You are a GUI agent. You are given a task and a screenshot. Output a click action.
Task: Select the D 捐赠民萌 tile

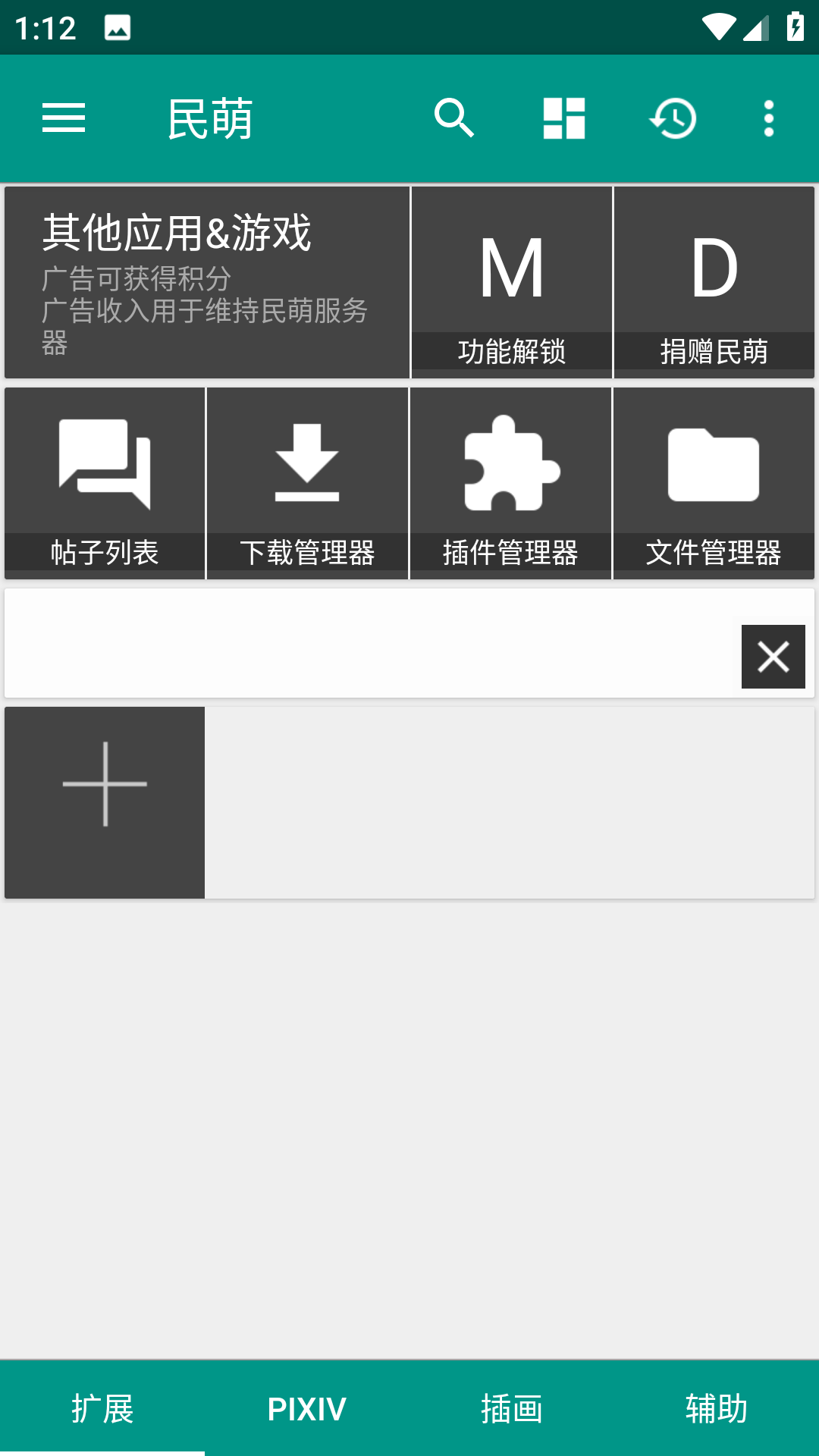pyautogui.click(x=714, y=281)
